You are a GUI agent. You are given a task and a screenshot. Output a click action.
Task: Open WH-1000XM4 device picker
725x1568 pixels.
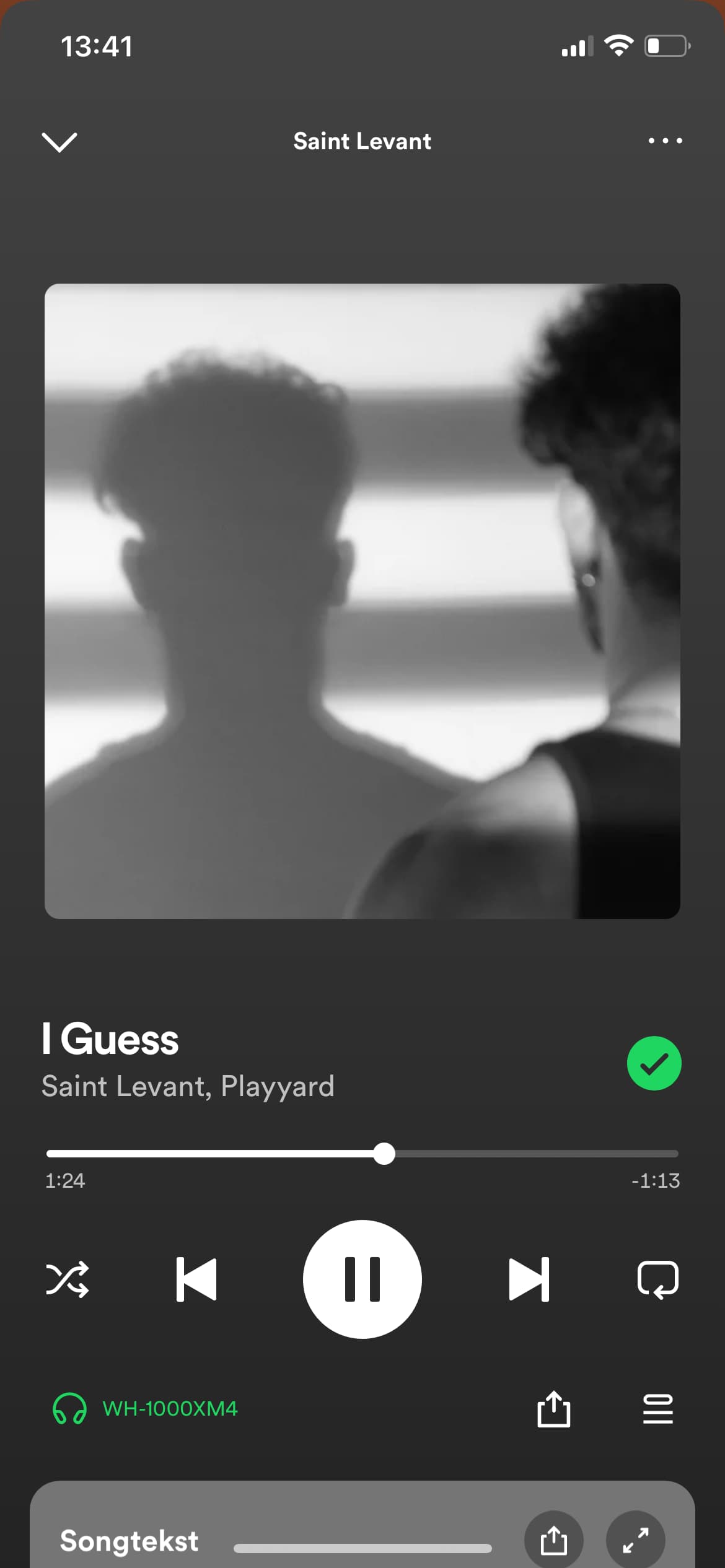click(146, 1409)
